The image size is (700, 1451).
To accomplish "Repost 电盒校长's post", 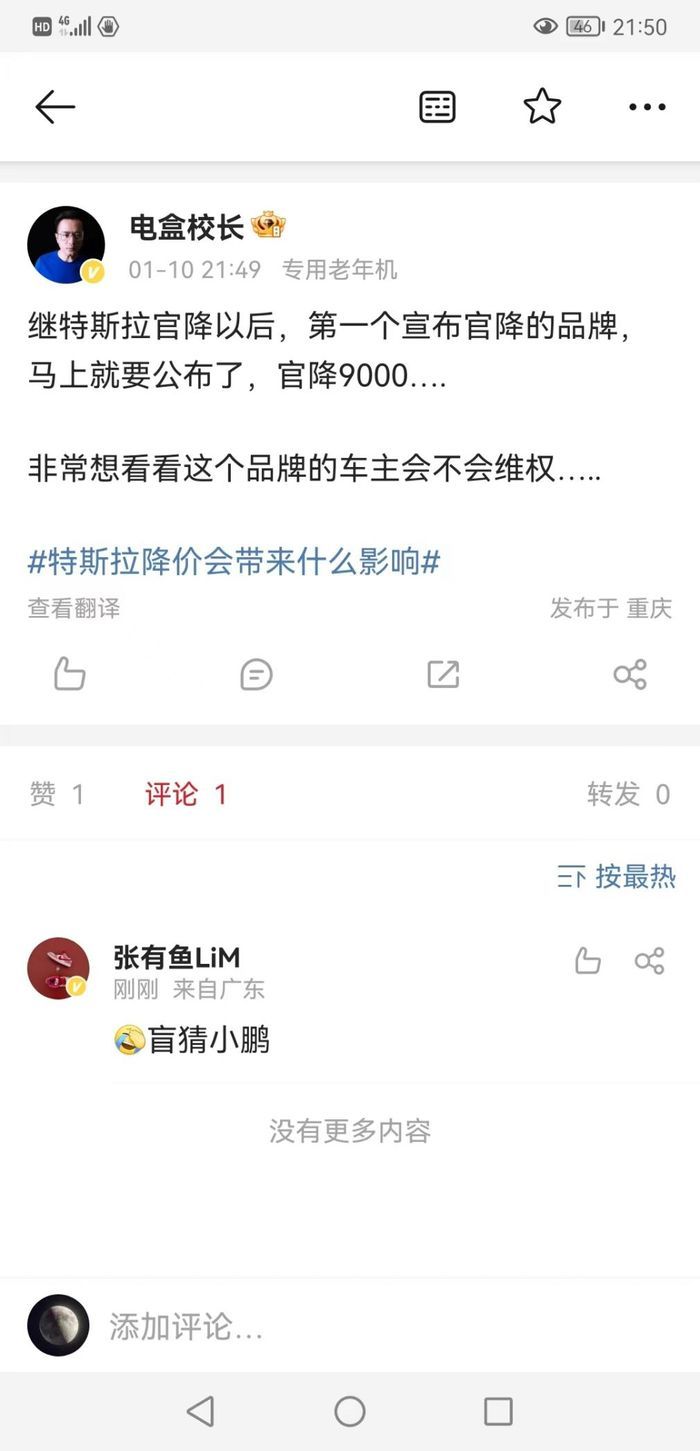I will point(443,674).
